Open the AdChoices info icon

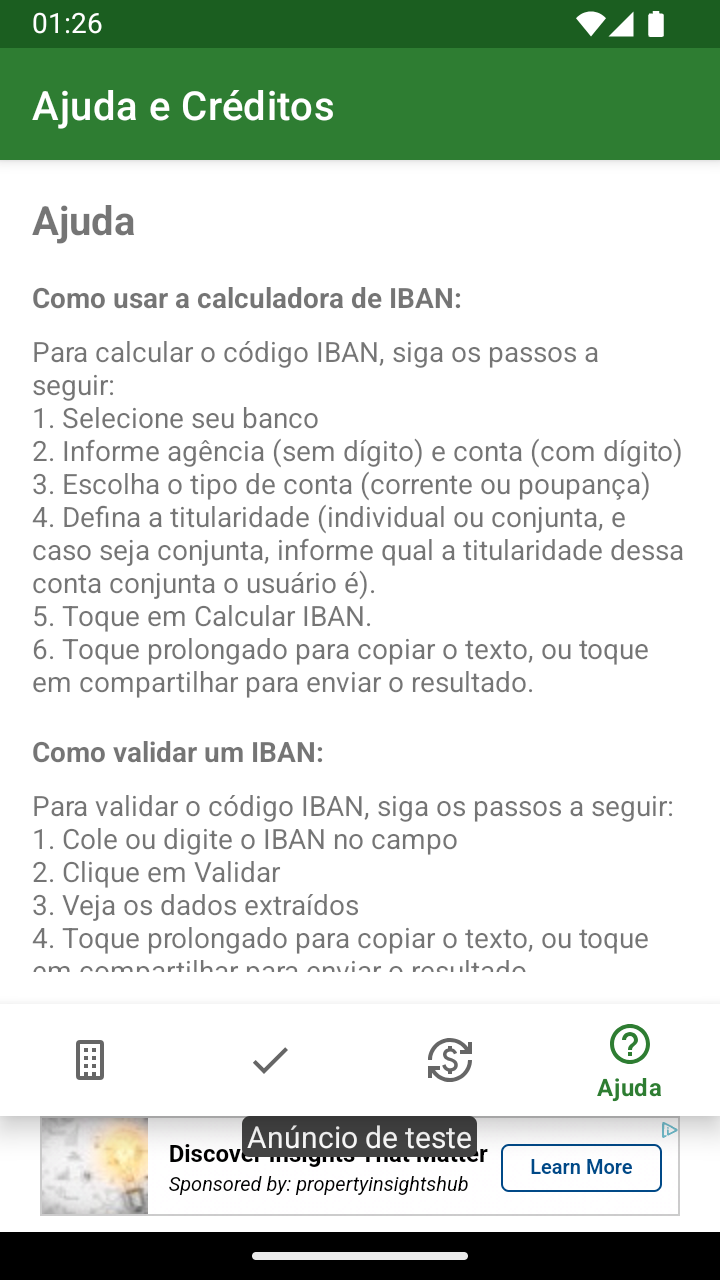click(669, 1129)
